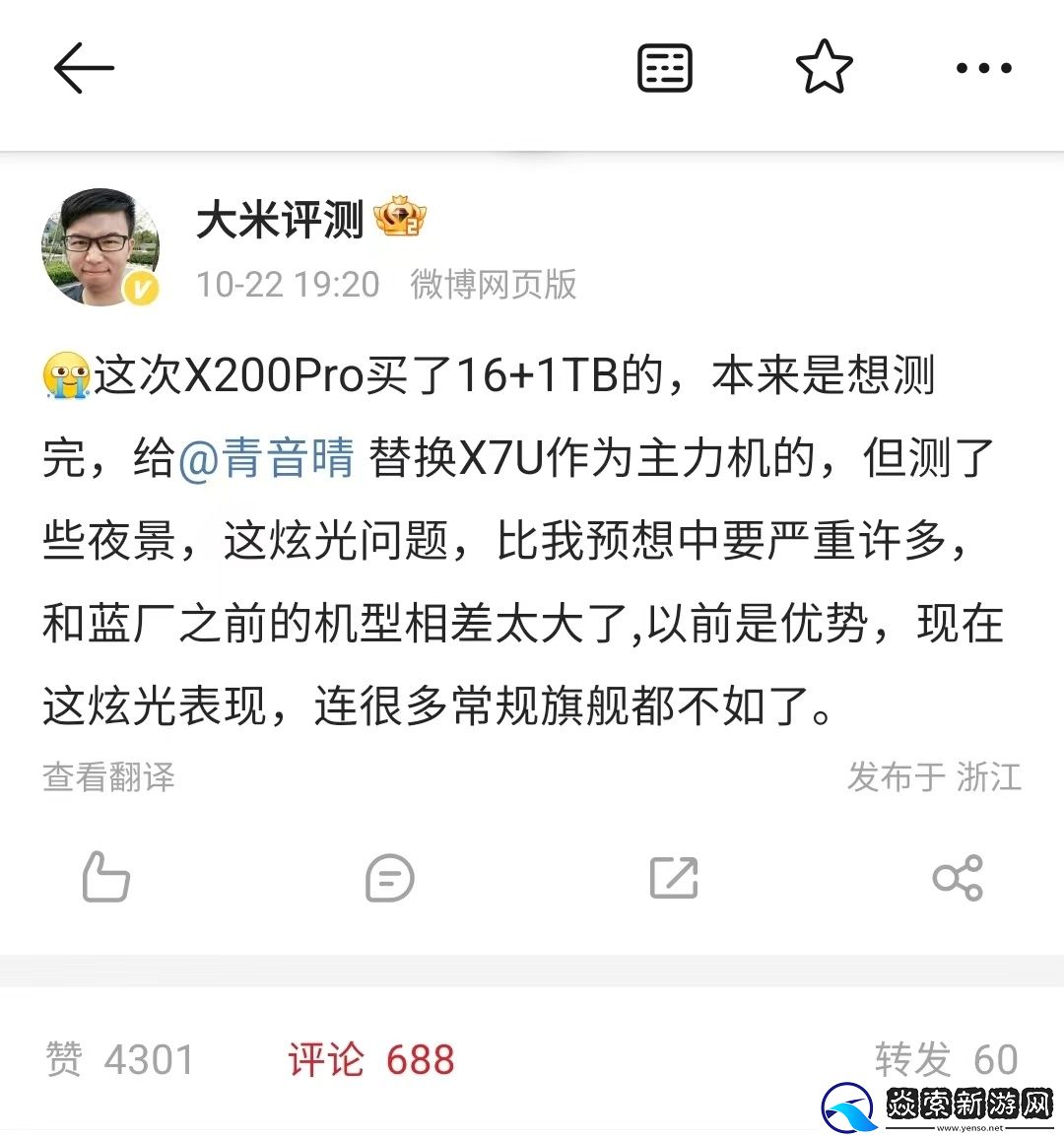The height and width of the screenshot is (1139, 1064).
Task: Open 大米评测's profile avatar
Action: pos(100,247)
